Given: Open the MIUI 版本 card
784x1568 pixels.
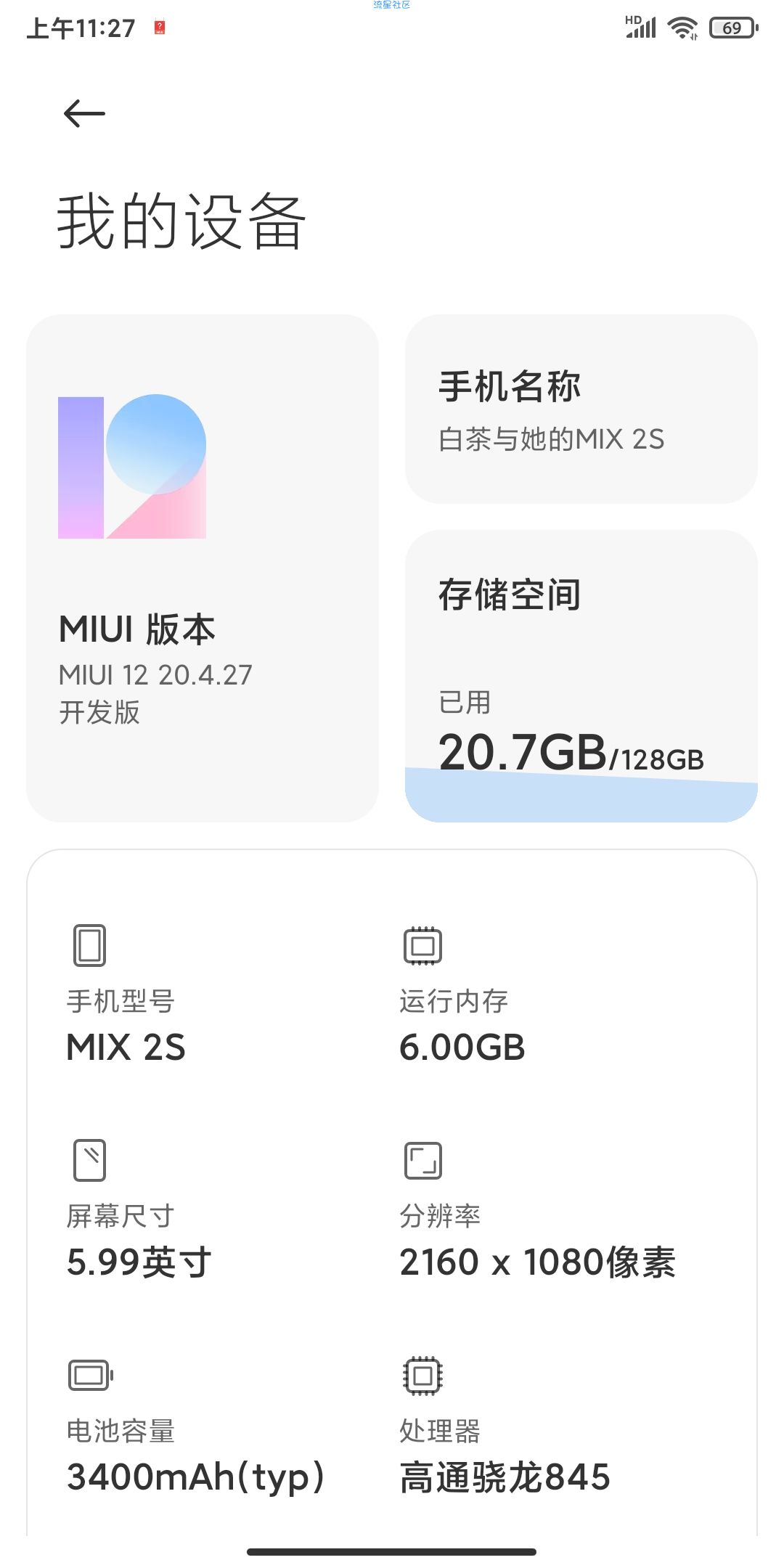Looking at the screenshot, I should click(x=203, y=568).
